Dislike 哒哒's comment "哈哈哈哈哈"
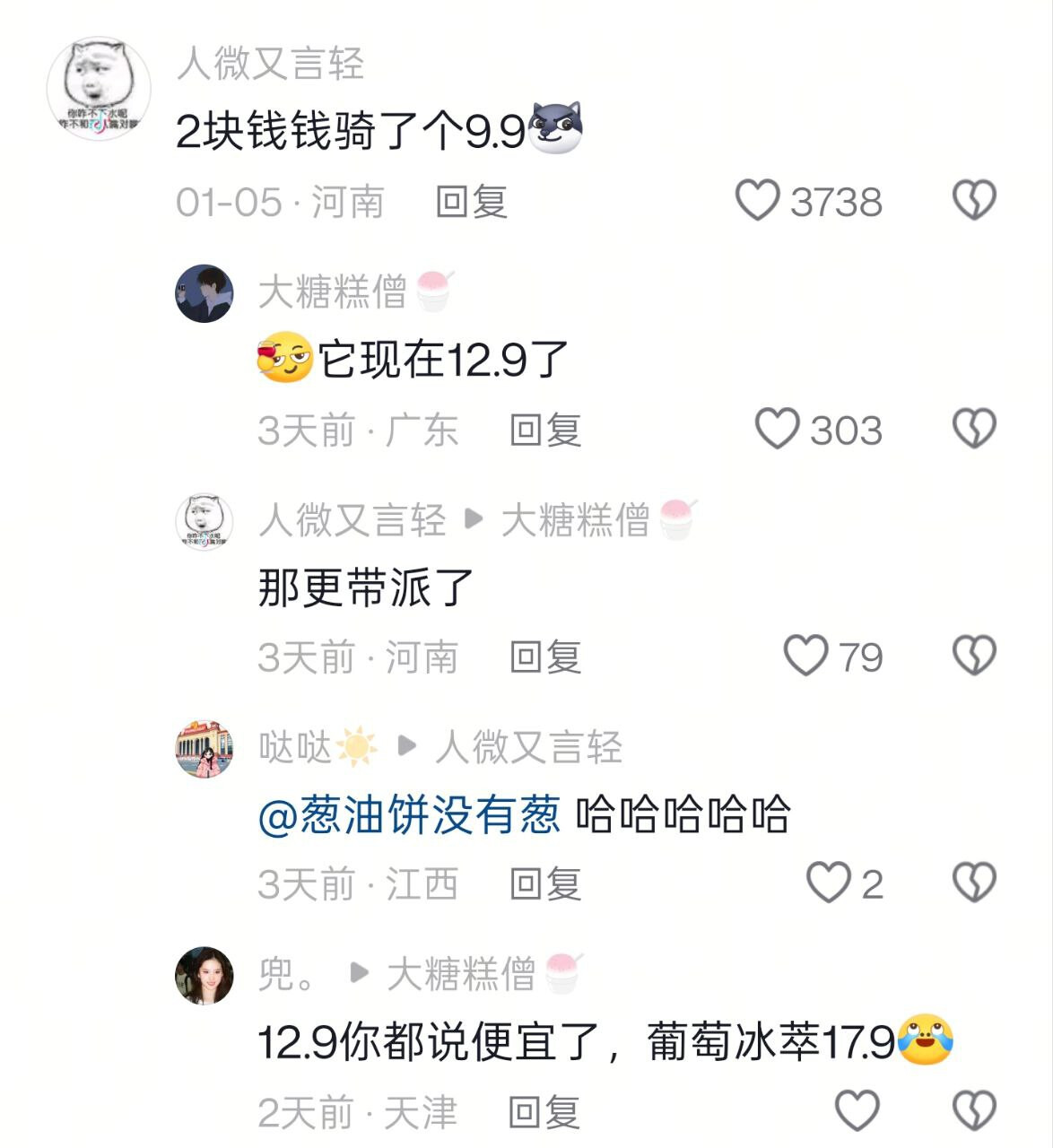The height and width of the screenshot is (1148, 1053). [974, 883]
